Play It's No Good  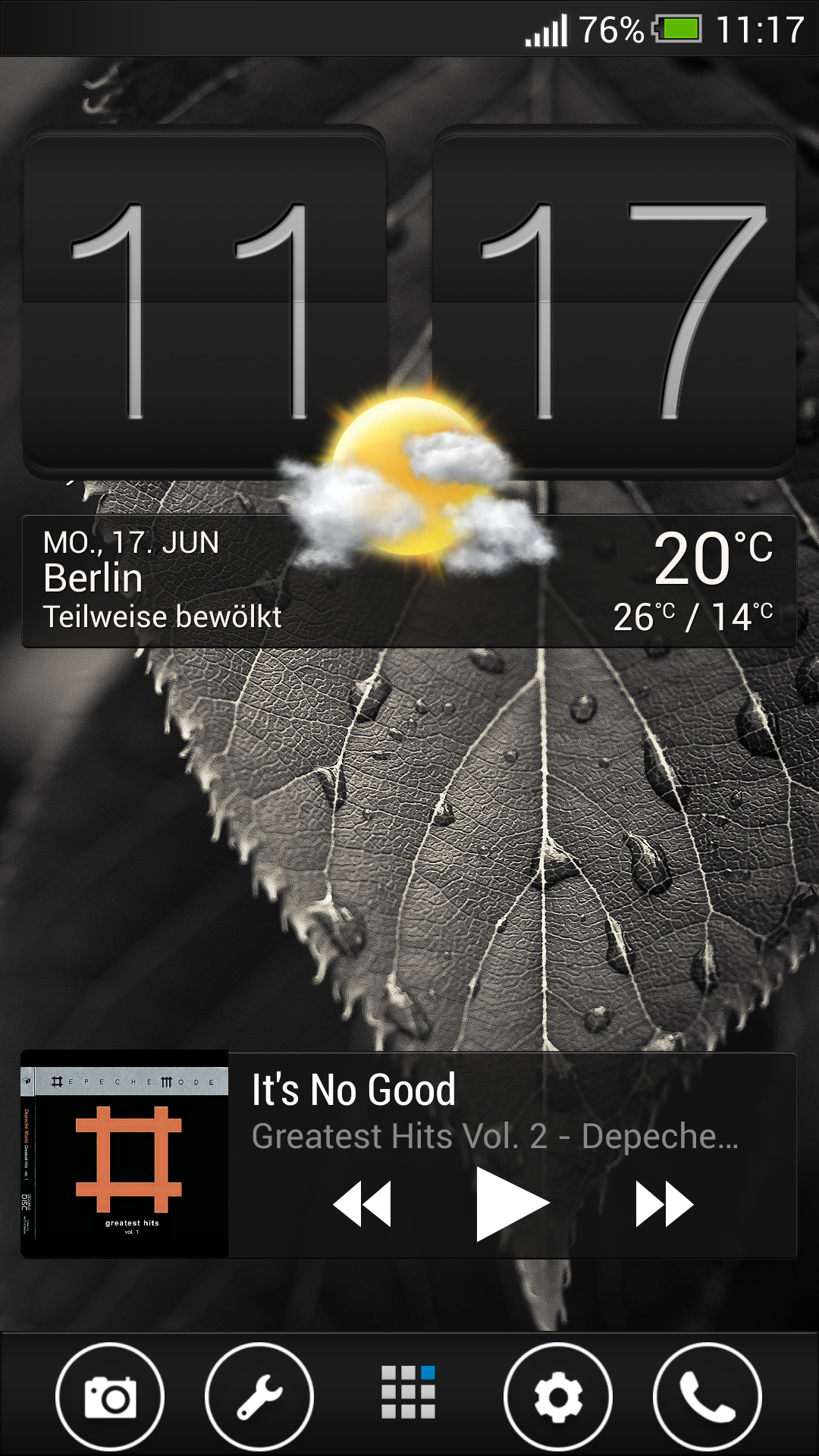coord(512,1203)
